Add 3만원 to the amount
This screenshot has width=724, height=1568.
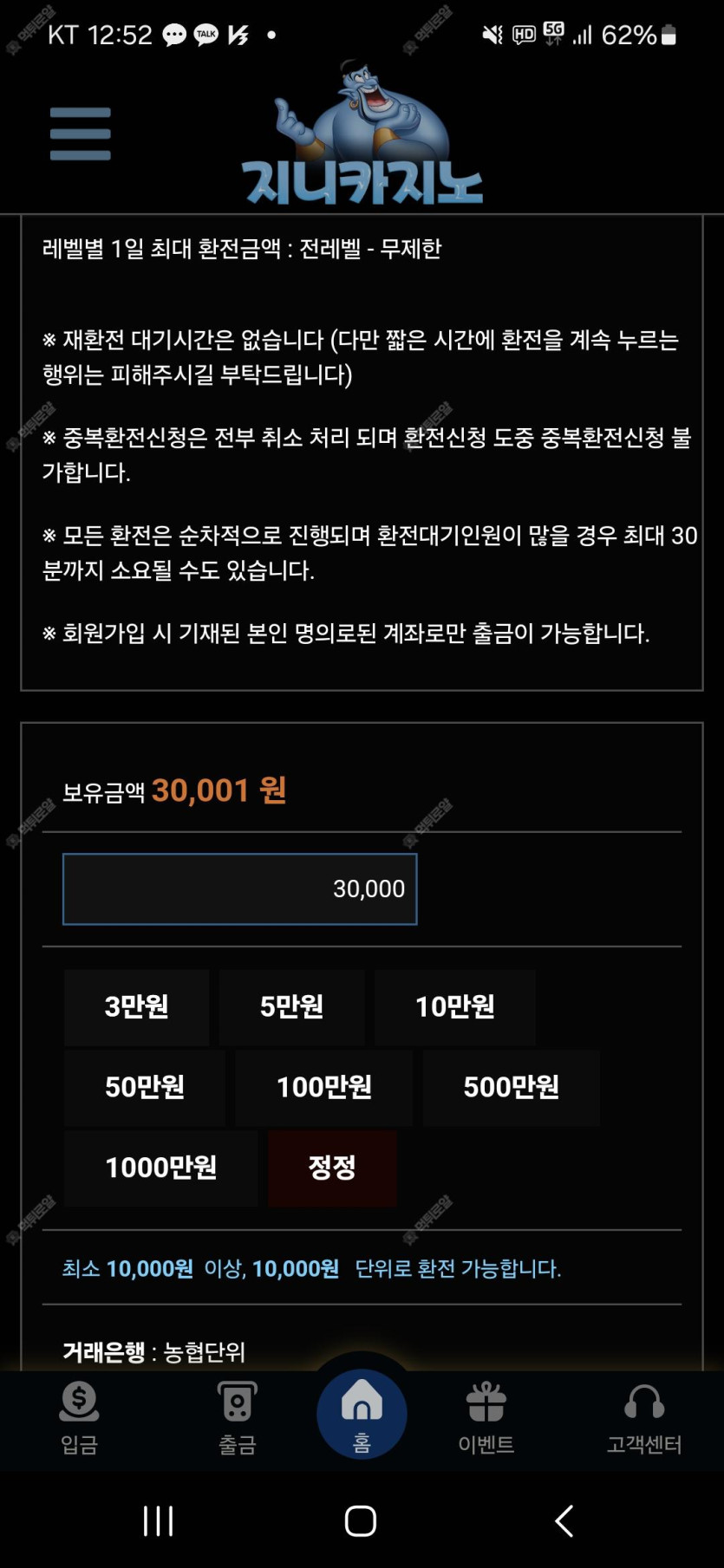[137, 1007]
